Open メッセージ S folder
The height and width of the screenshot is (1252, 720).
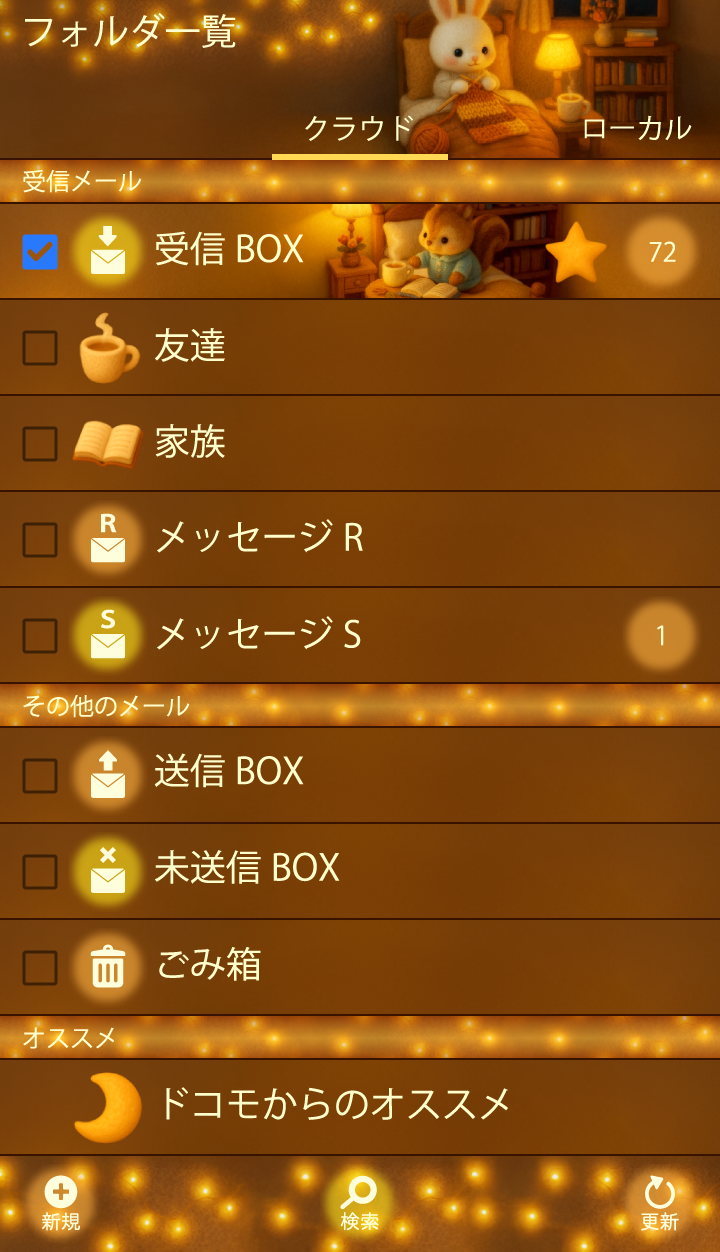(x=258, y=634)
